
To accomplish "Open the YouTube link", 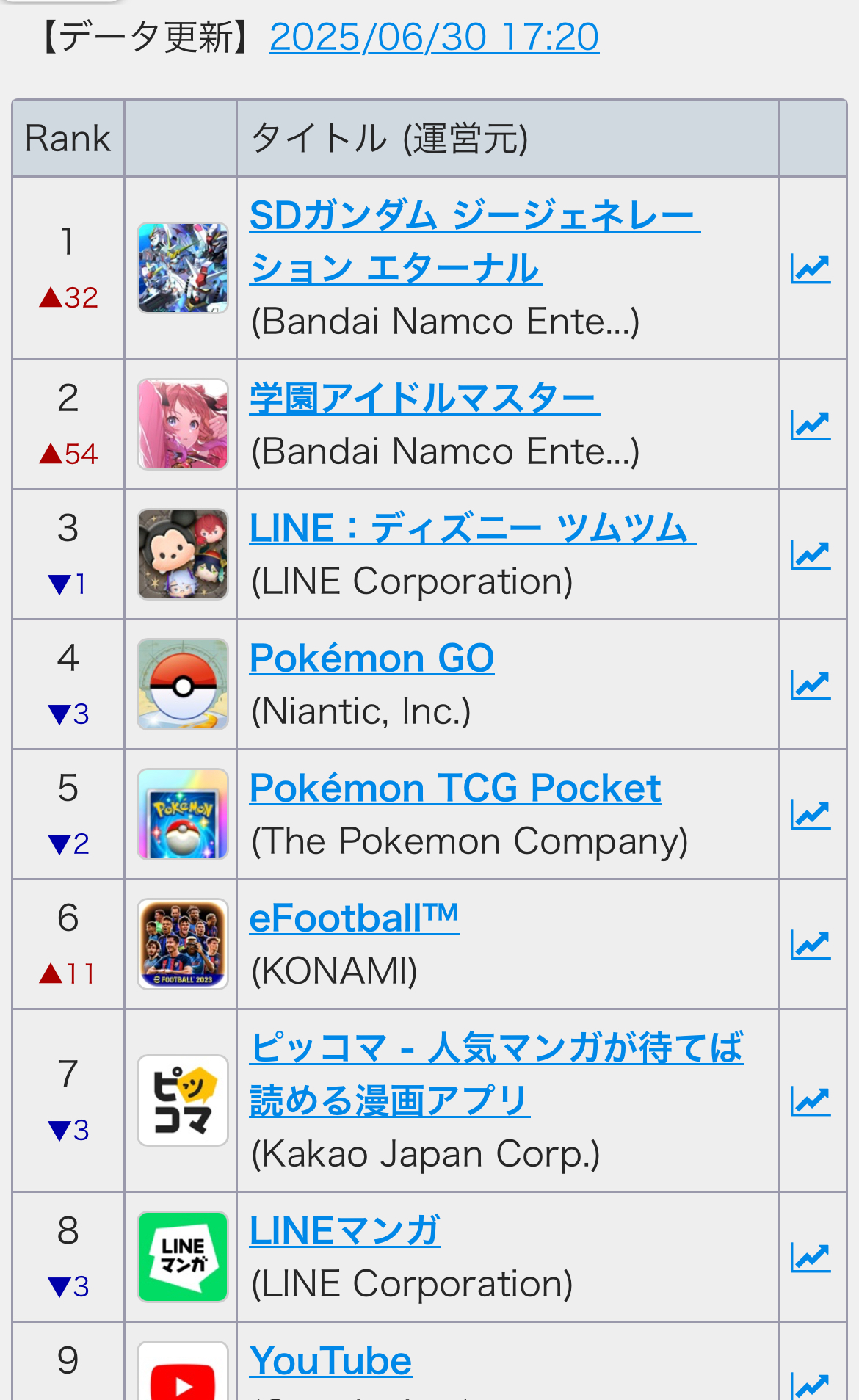I will (330, 1361).
